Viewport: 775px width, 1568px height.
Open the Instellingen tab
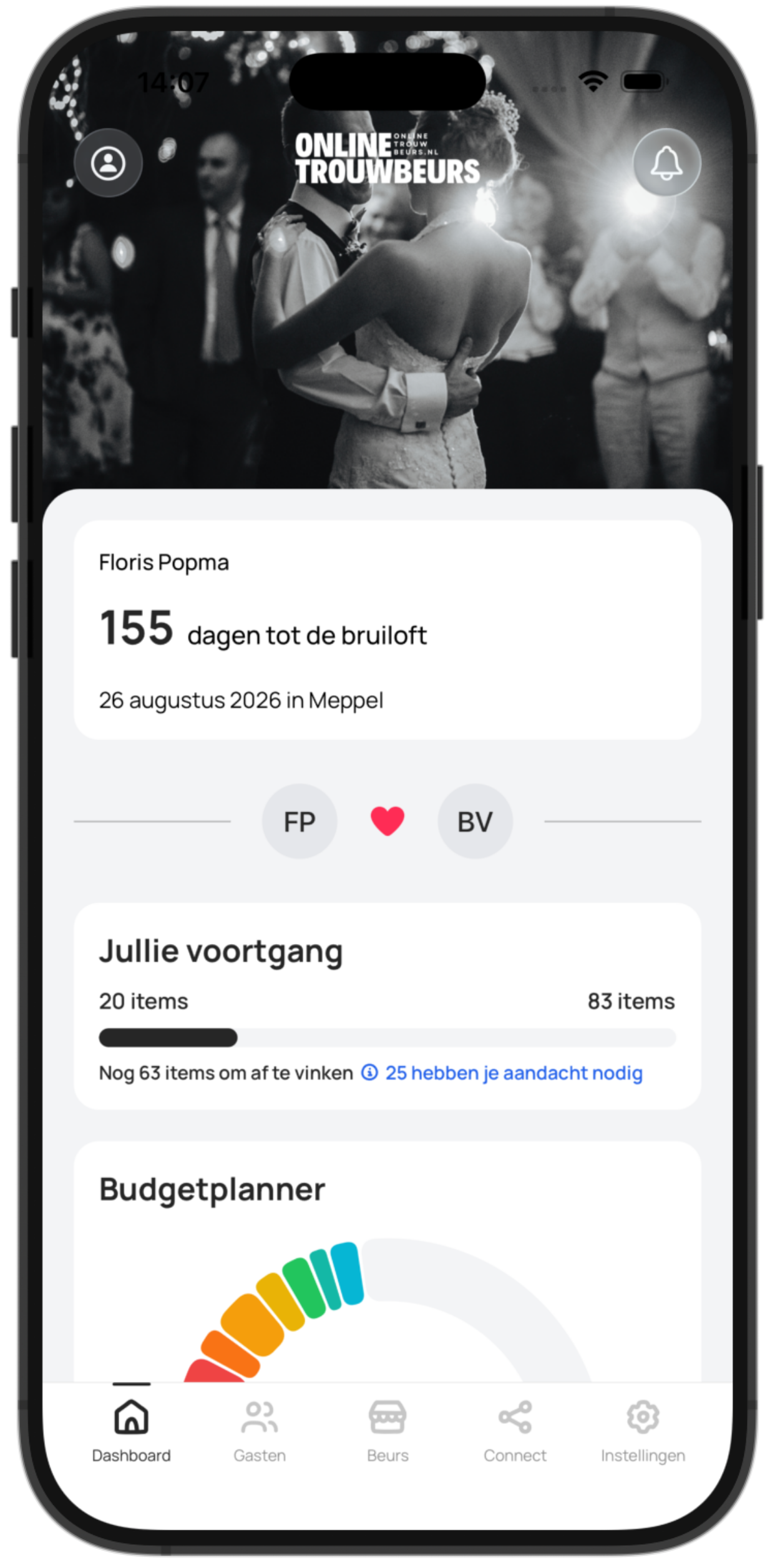tap(643, 1430)
